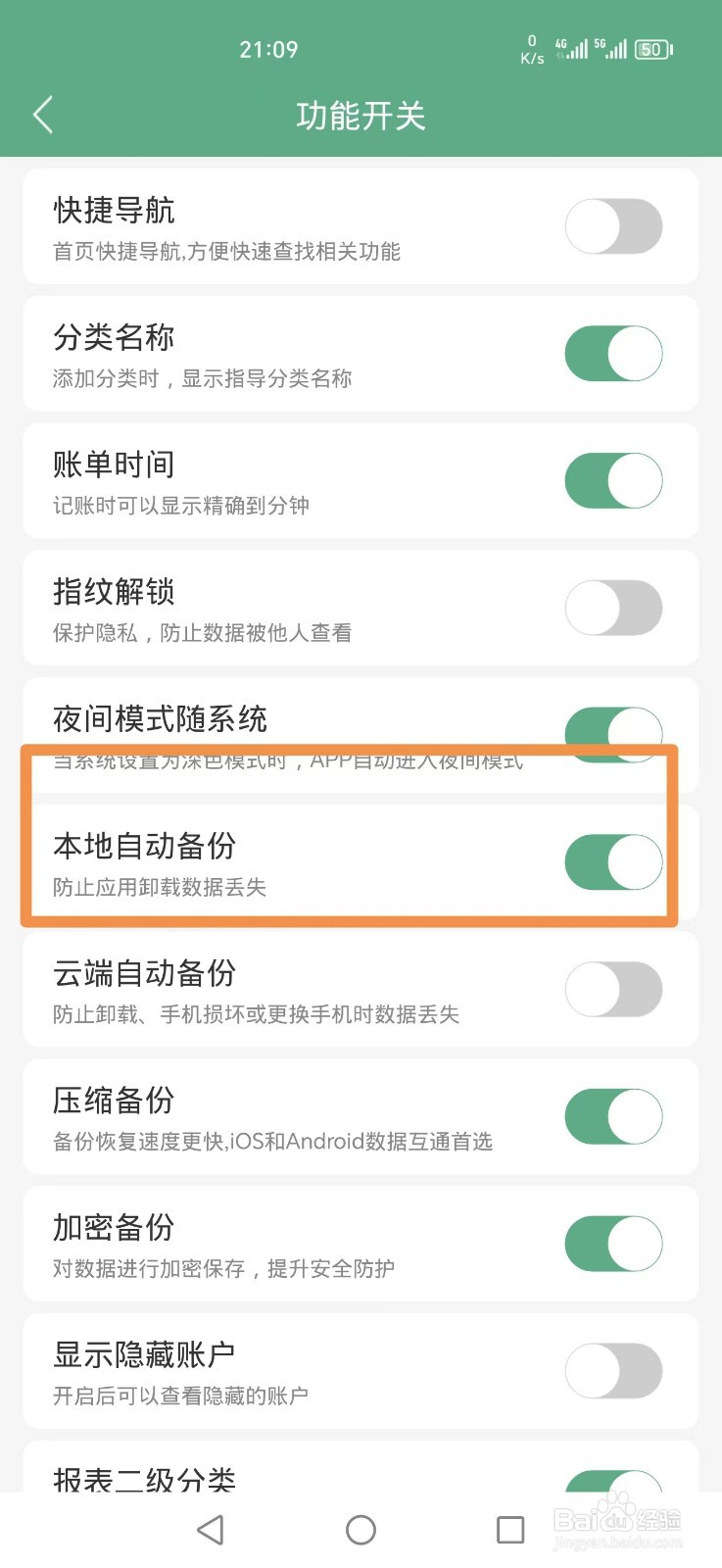Disable 压缩备份 compressed backup

click(613, 1116)
